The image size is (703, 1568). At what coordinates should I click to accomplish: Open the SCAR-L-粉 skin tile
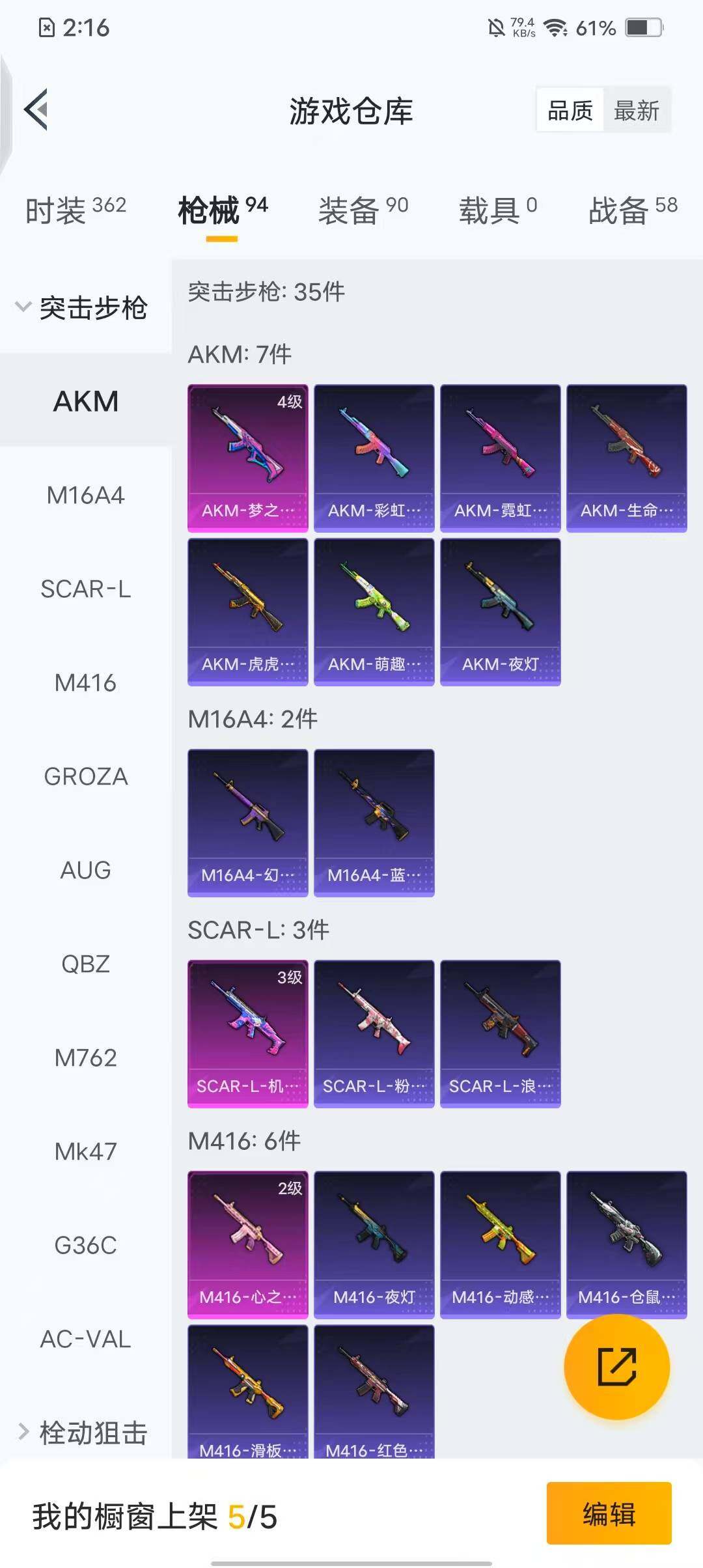pos(374,1033)
